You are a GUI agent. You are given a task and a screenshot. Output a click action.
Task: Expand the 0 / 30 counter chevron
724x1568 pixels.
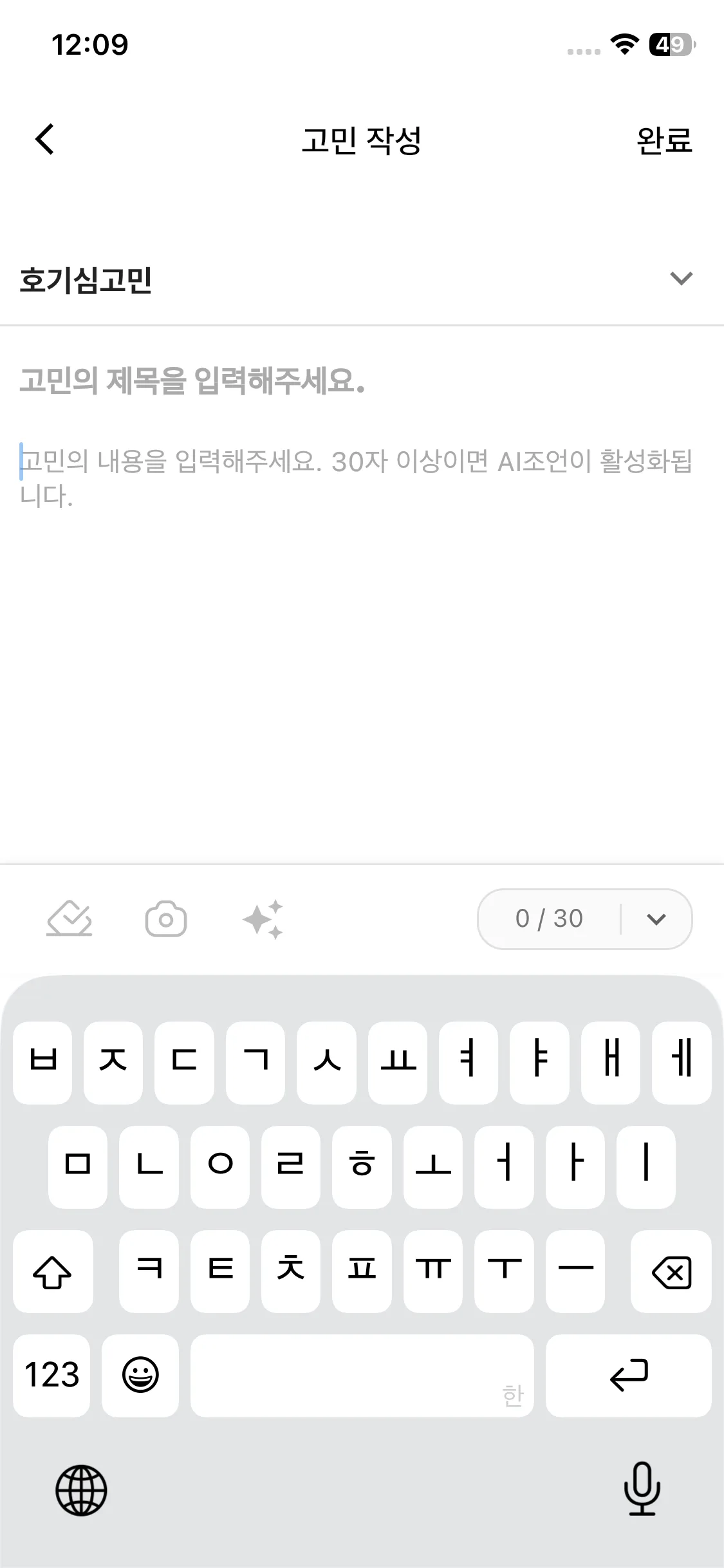(x=656, y=919)
